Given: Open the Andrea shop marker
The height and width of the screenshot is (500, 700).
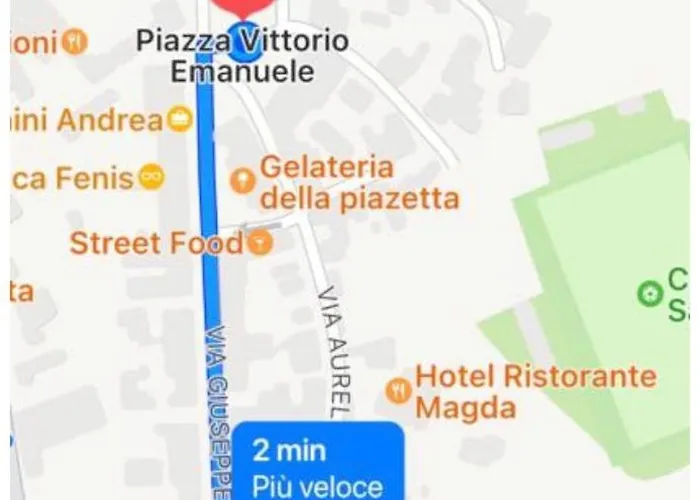Looking at the screenshot, I should point(180,121).
